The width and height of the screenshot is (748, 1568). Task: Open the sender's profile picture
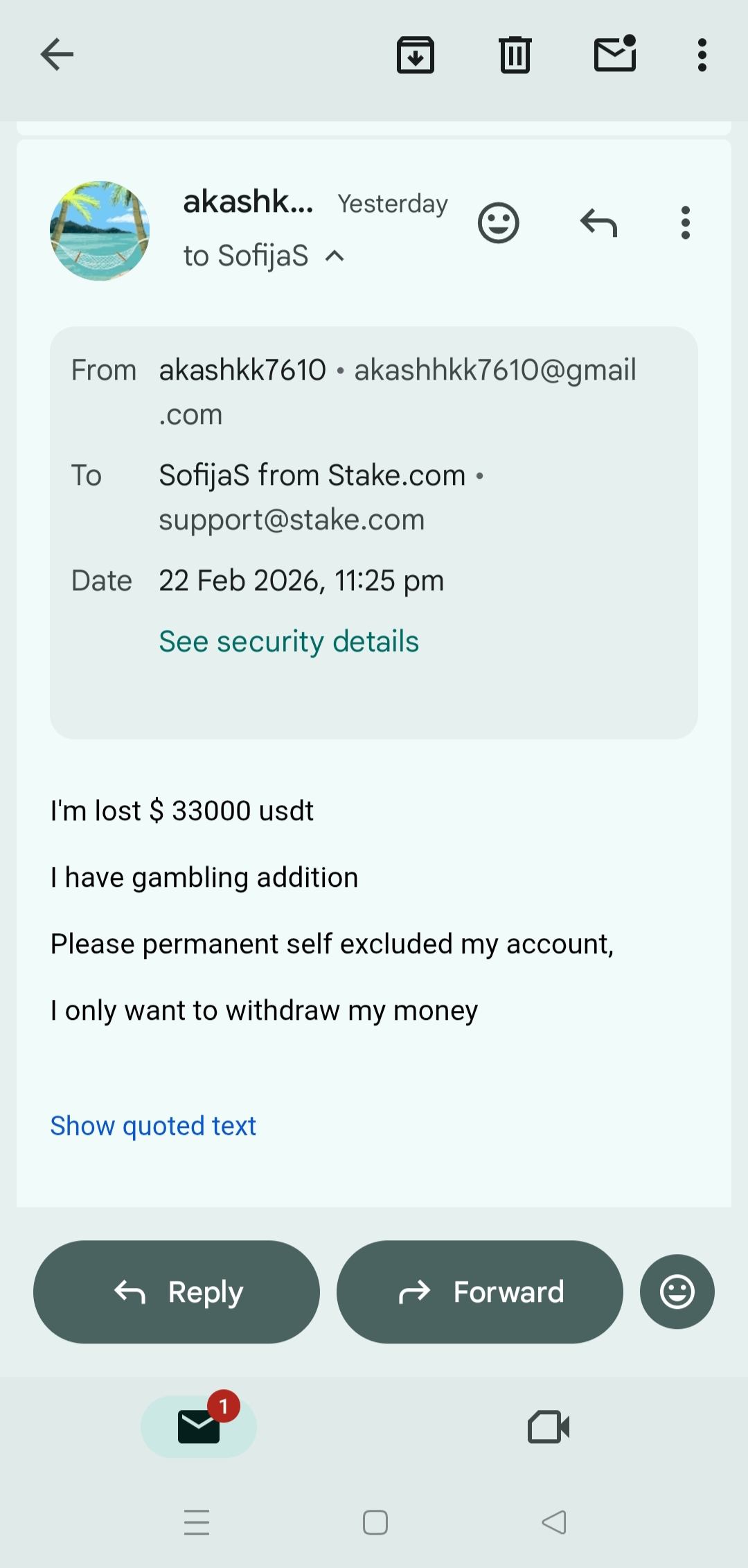[100, 231]
